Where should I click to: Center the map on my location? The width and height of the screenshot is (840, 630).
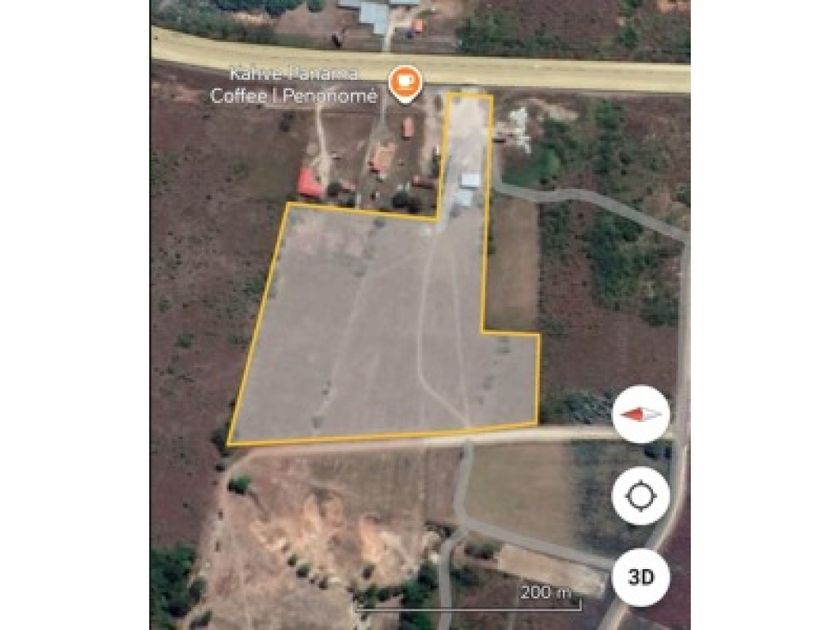(640, 496)
